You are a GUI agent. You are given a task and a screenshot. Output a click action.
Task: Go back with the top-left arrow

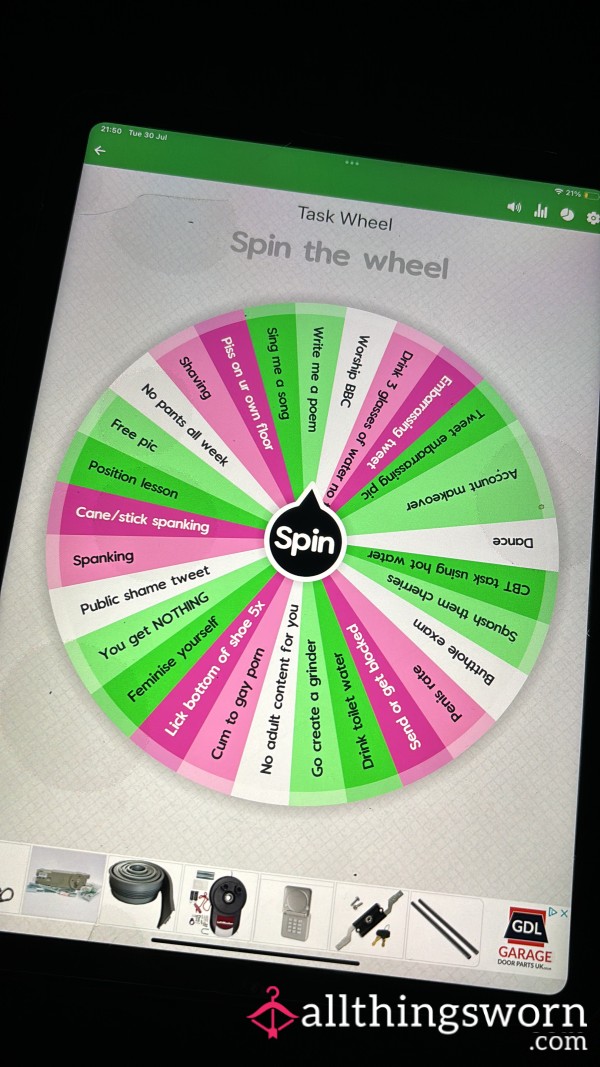point(100,151)
